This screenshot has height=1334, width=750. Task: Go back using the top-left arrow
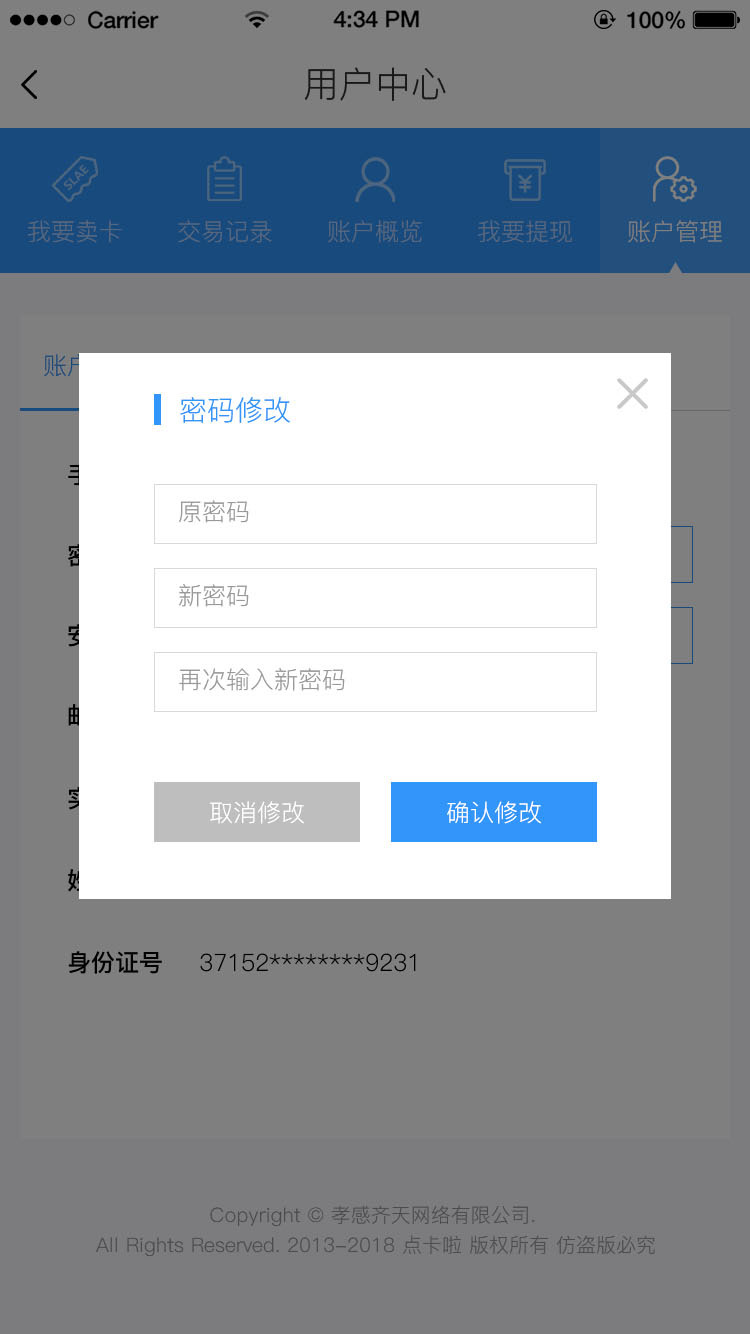click(x=29, y=84)
